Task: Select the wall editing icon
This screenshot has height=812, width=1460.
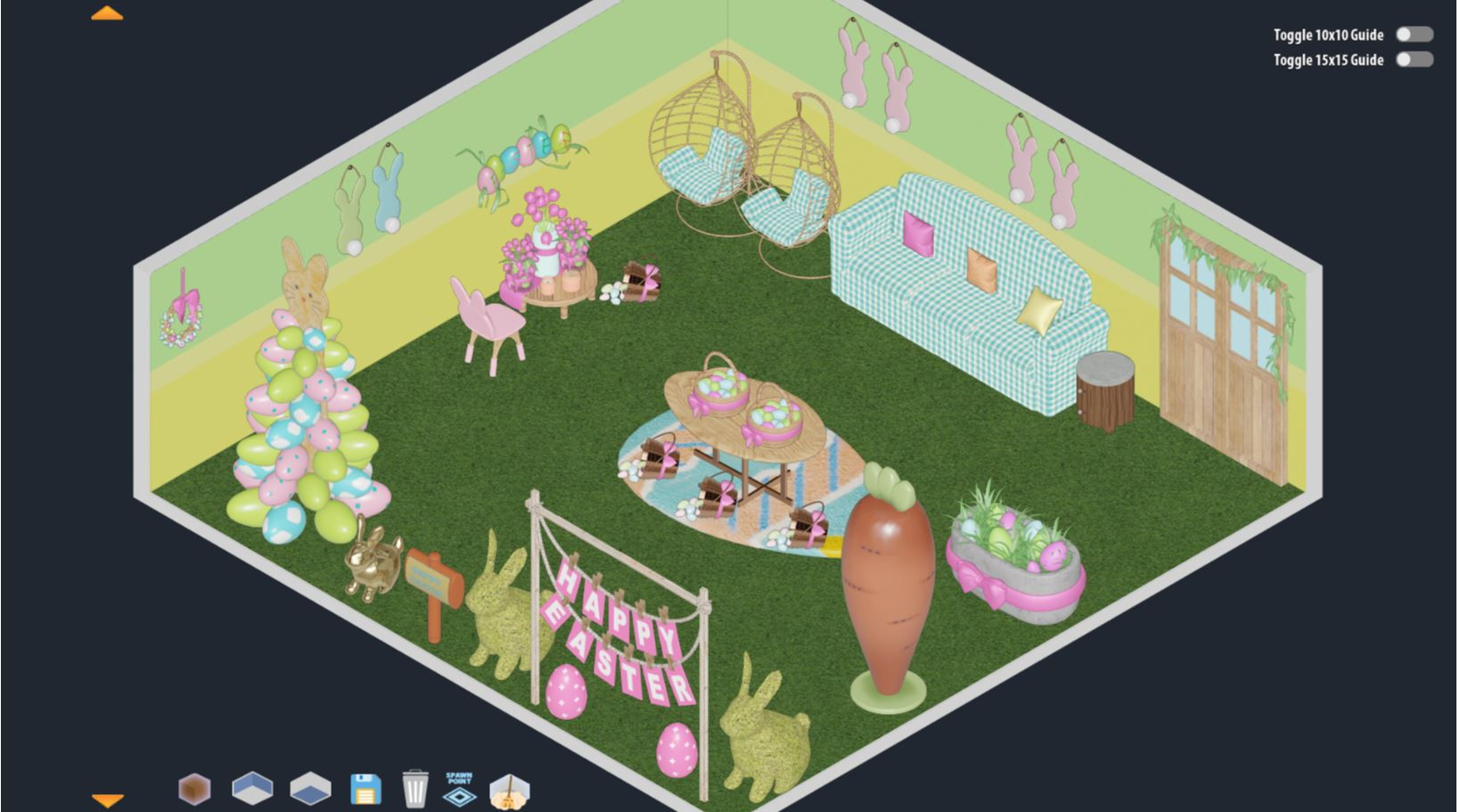Action: 252,788
